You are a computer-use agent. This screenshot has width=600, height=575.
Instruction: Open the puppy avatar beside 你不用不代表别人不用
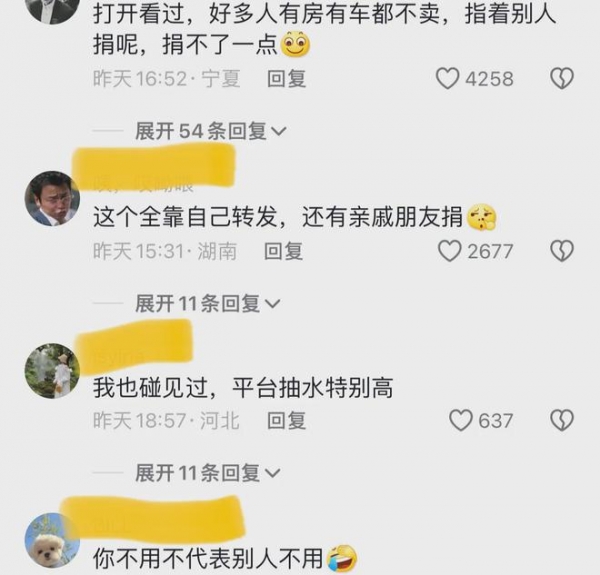click(x=52, y=540)
